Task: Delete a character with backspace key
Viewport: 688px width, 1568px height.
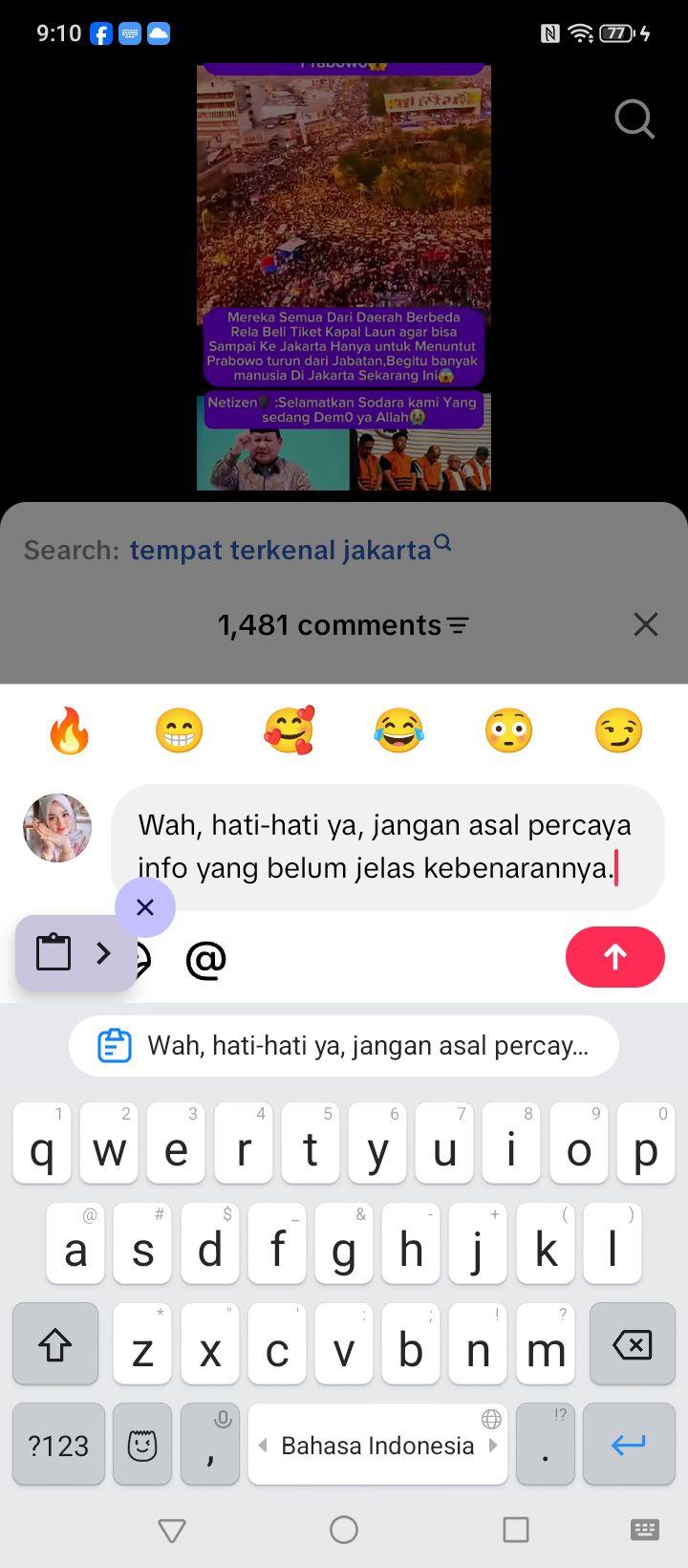Action: coord(632,1344)
